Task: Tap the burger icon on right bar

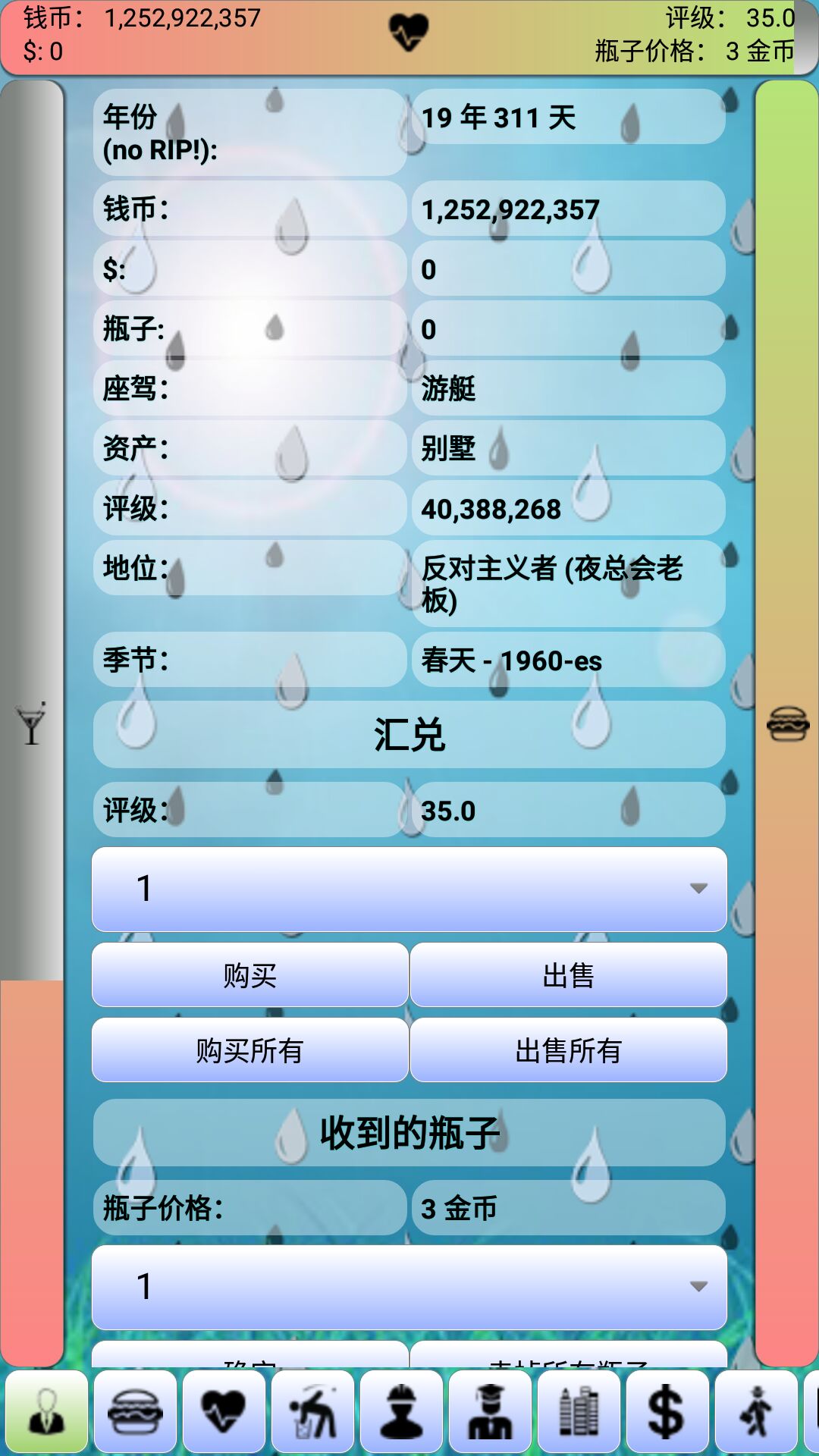Action: click(788, 724)
